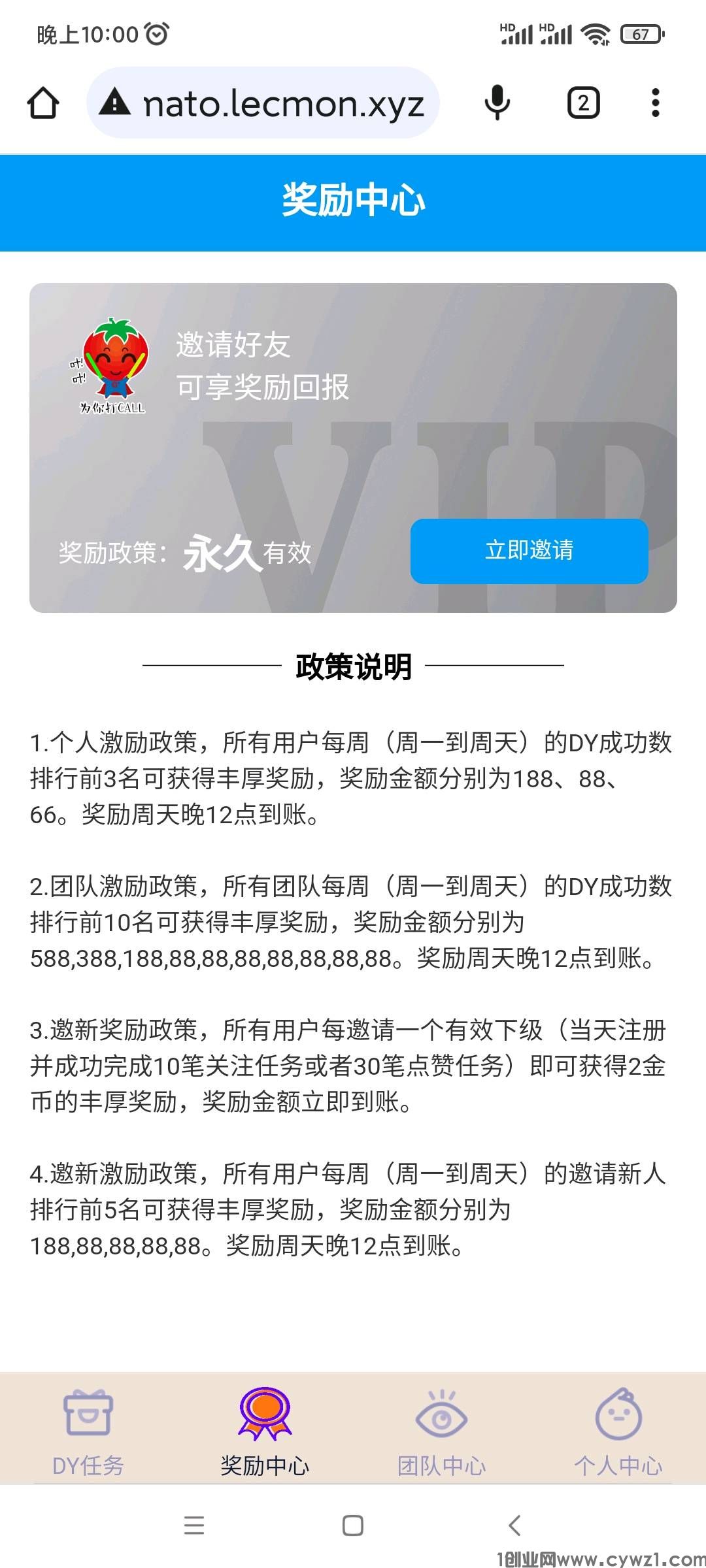Go back using the system back button
The image size is (706, 1568).
[x=514, y=1526]
